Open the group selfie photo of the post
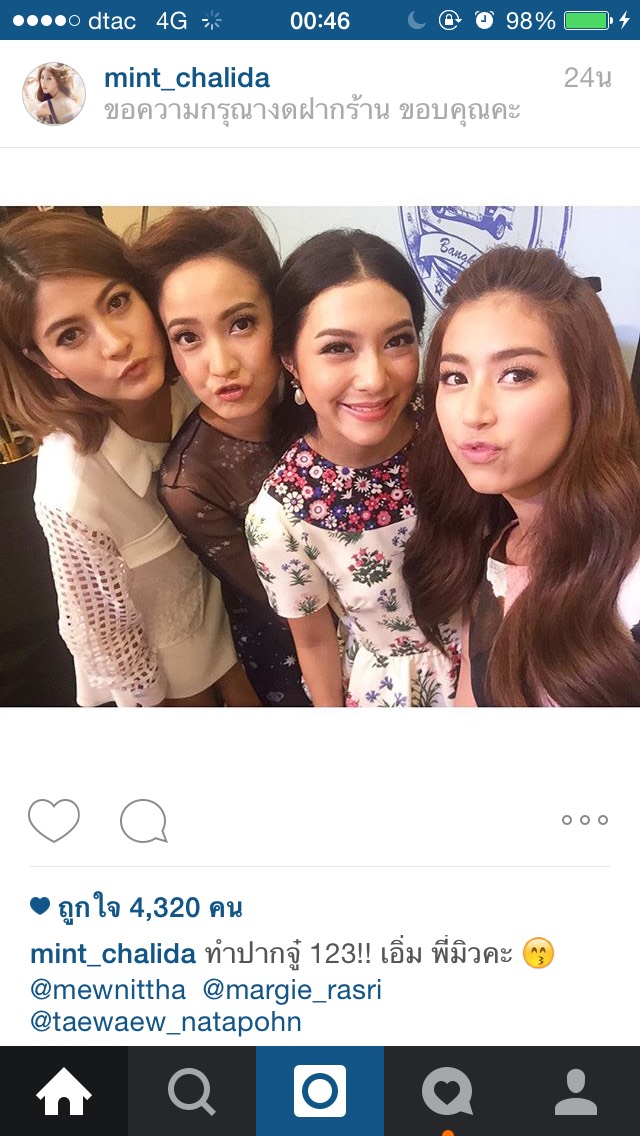Screen dimensions: 640x1136 tap(320, 456)
